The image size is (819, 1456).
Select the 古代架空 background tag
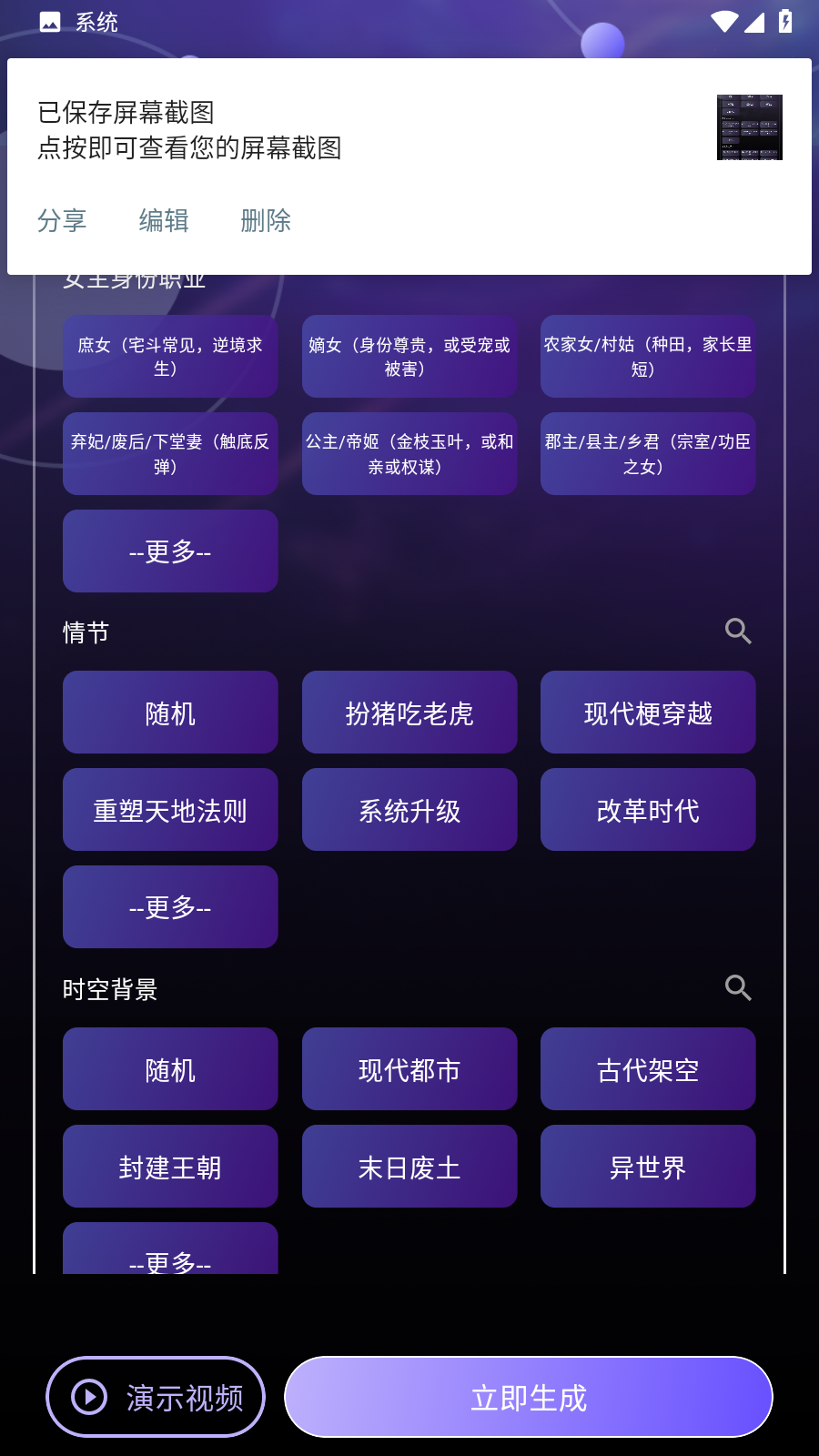click(x=647, y=1068)
